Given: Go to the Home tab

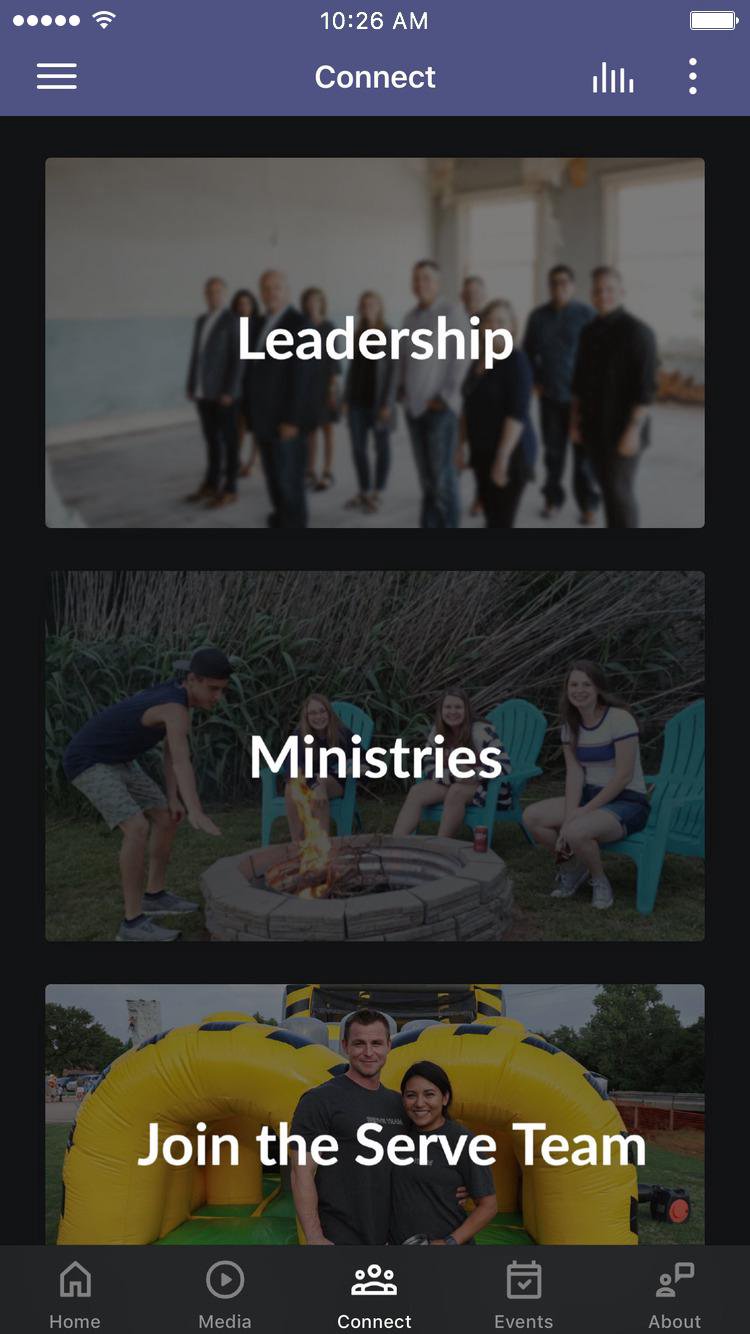Looking at the screenshot, I should tap(75, 1294).
